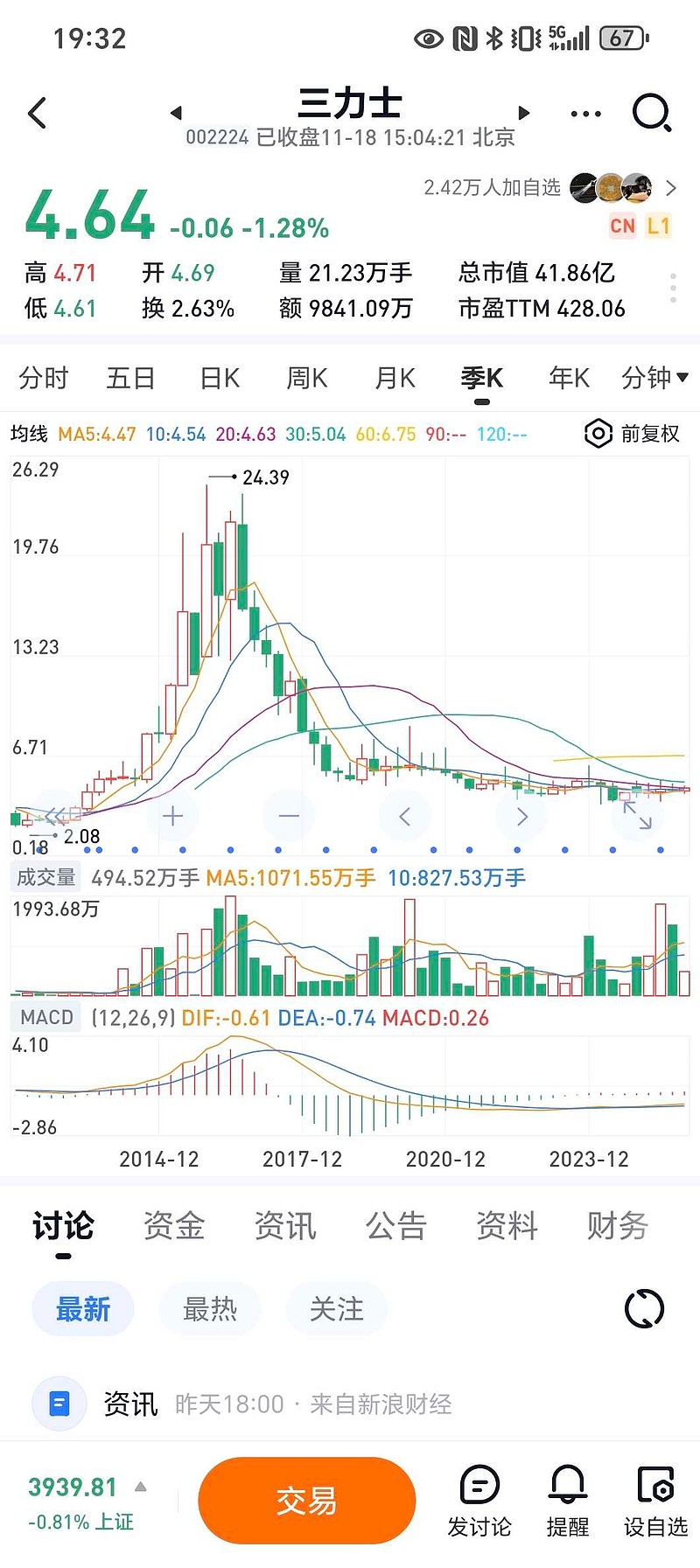Open the 公告 announcements tab
The width and height of the screenshot is (700, 1568).
click(395, 1226)
